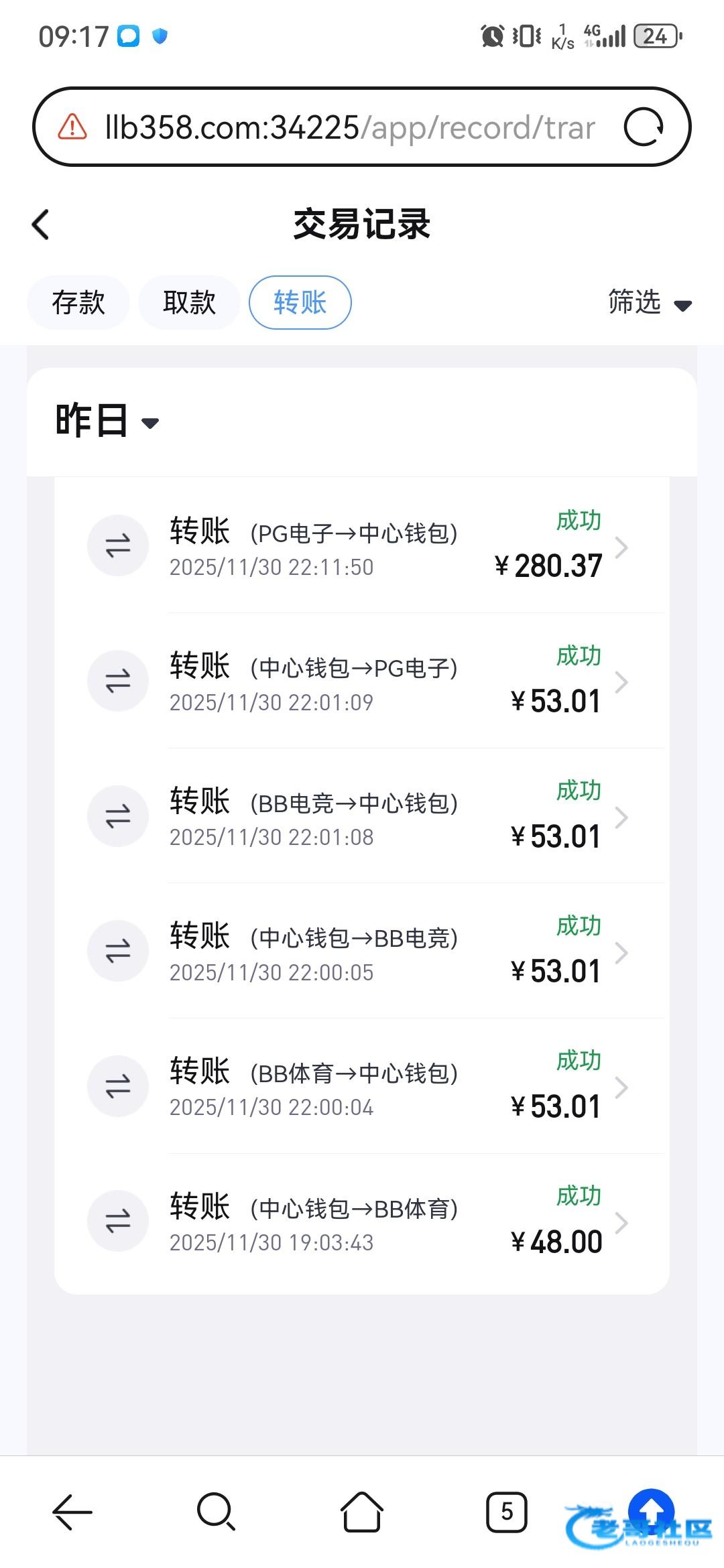Screen dimensions: 724x1568
Task: Reload the page from the address bar
Action: pos(643,127)
